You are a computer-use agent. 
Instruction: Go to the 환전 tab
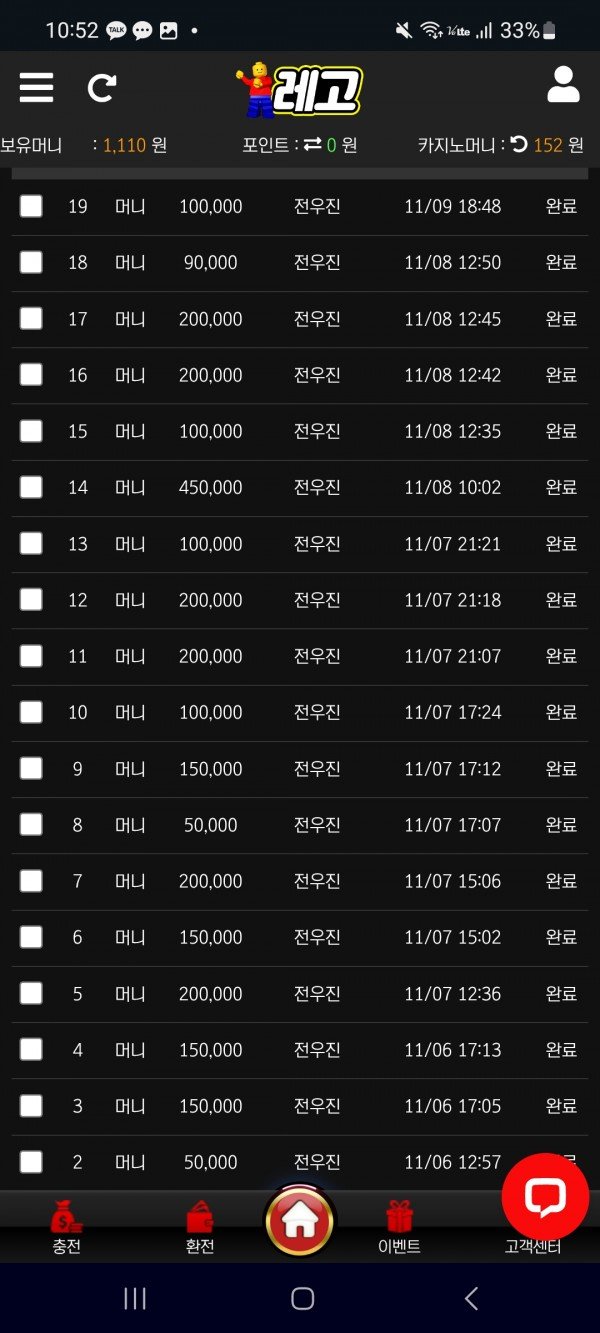point(200,1228)
